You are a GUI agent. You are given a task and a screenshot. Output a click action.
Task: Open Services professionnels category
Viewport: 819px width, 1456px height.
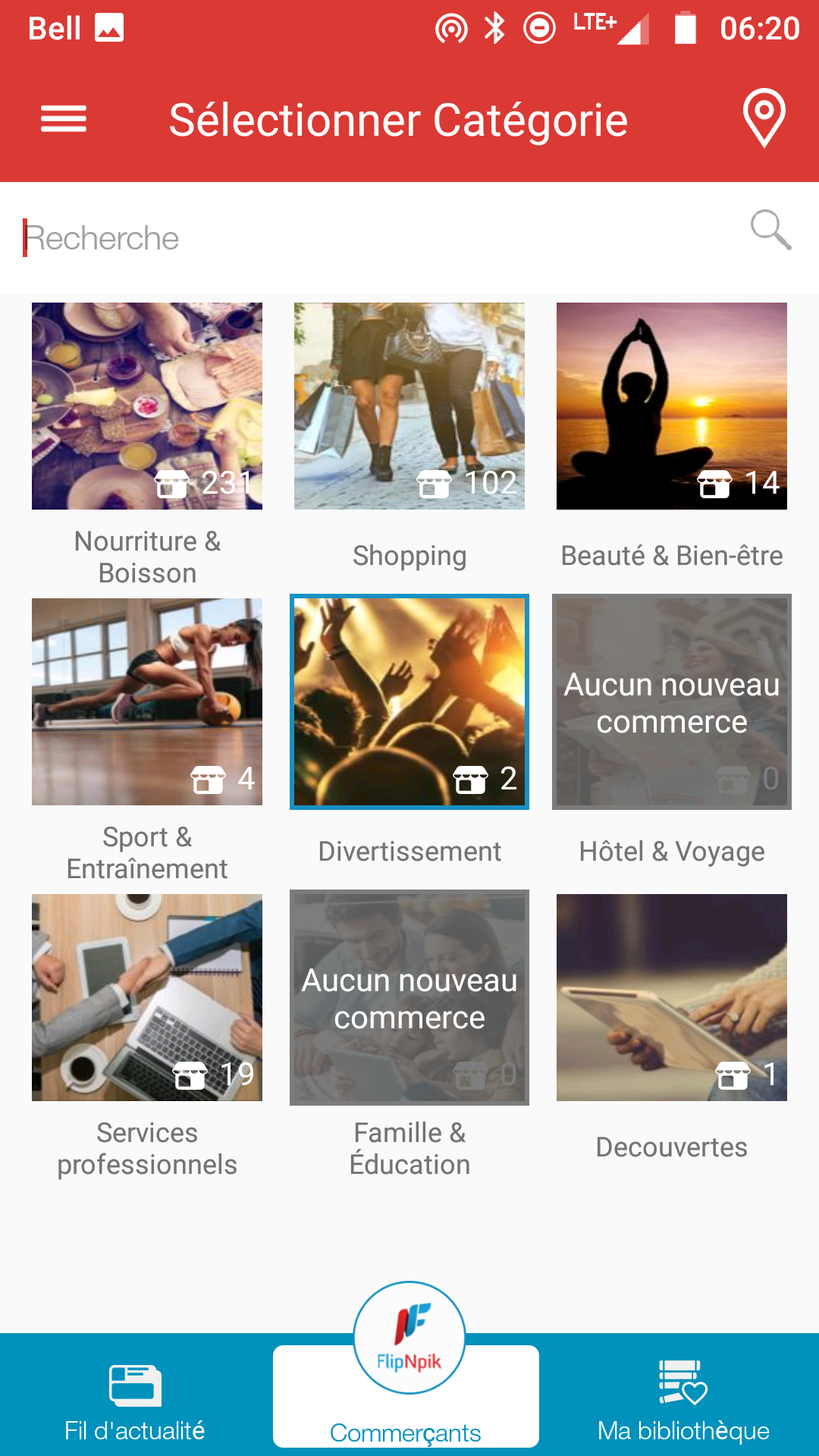147,998
